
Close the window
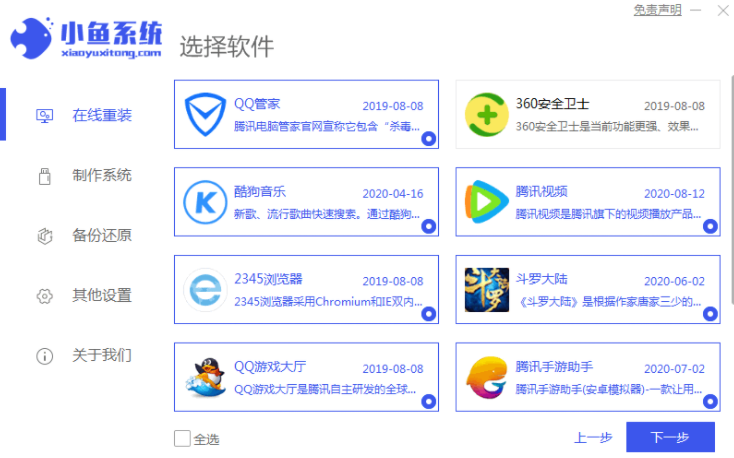pyautogui.click(x=721, y=10)
